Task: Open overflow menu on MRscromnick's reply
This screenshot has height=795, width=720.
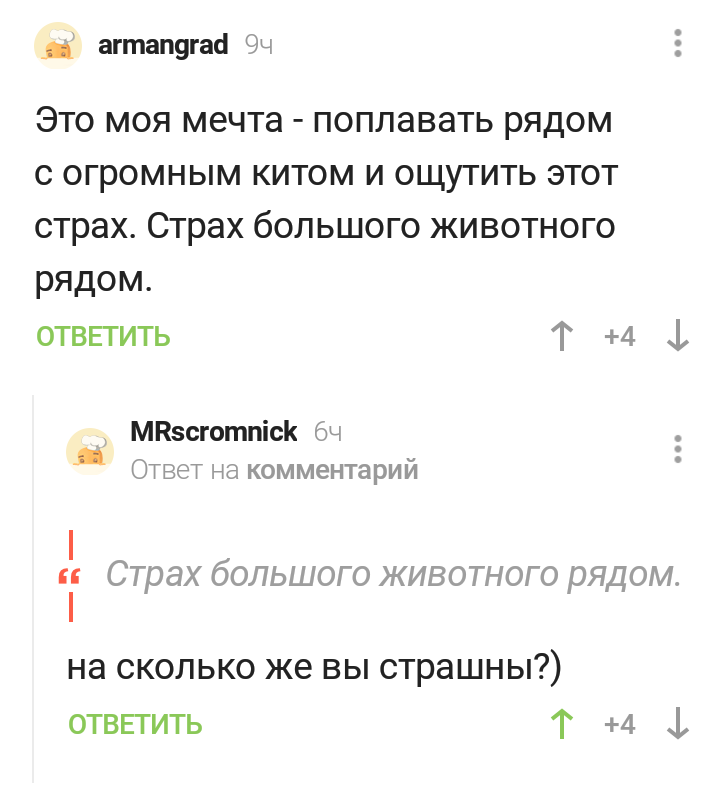Action: coord(678,449)
